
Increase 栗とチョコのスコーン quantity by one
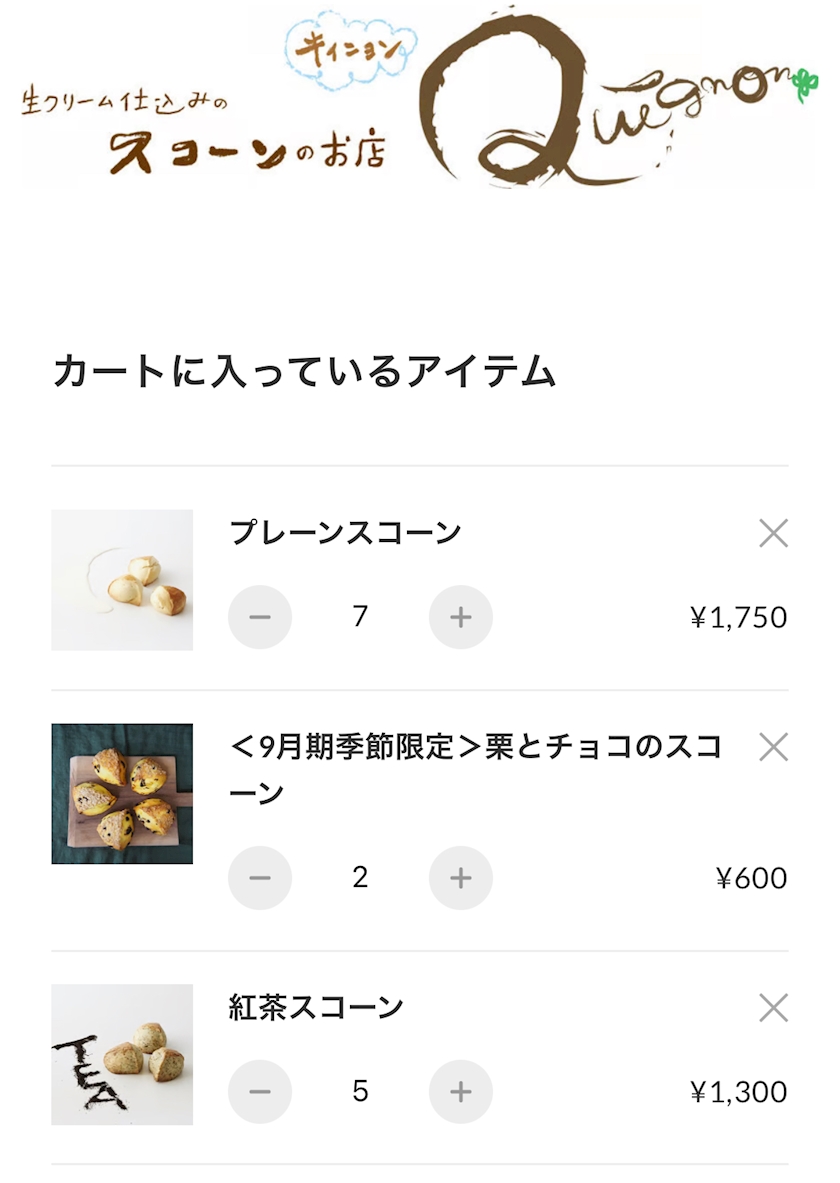pos(460,878)
